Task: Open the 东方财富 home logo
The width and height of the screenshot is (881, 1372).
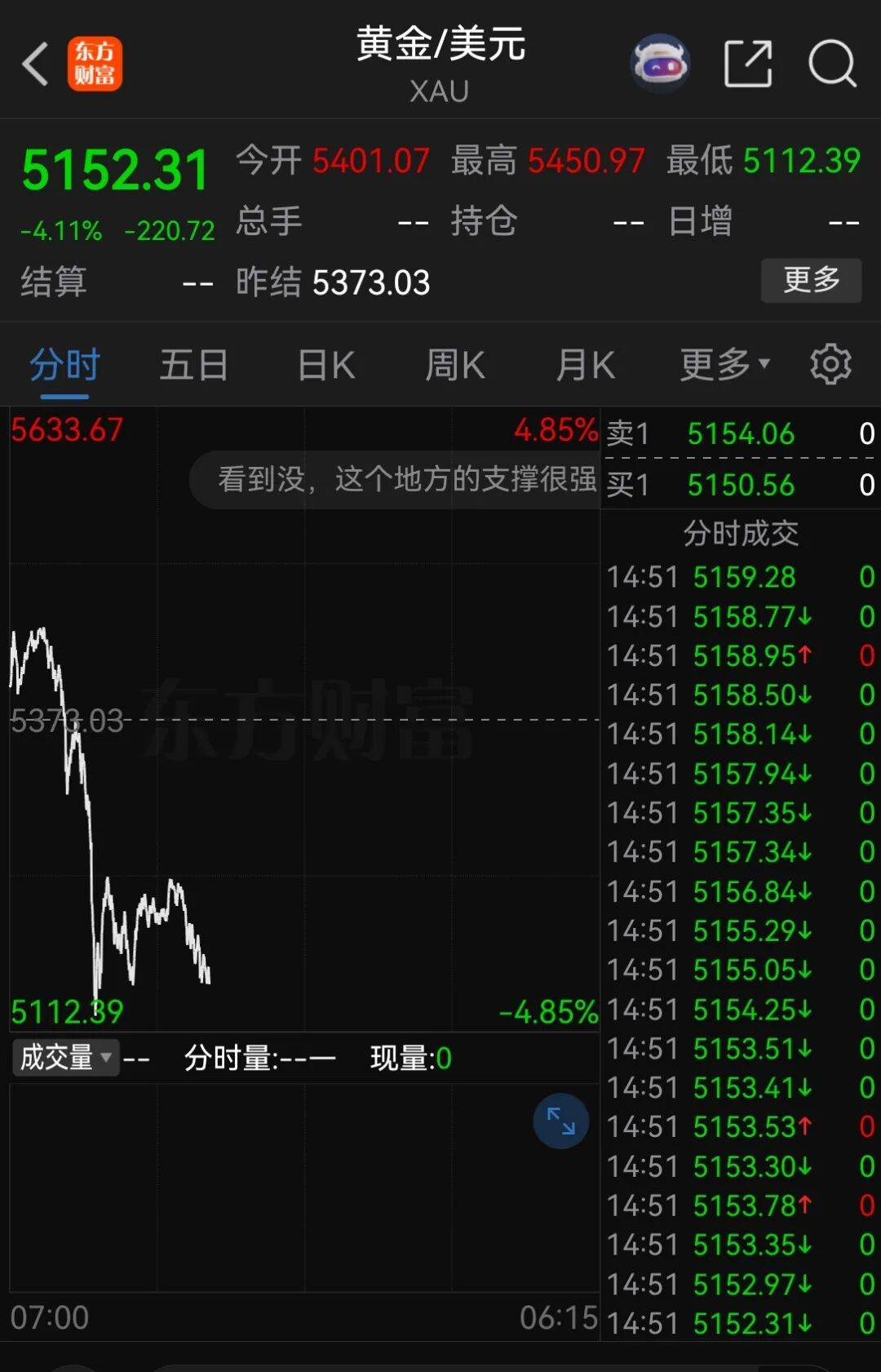Action: (x=95, y=64)
